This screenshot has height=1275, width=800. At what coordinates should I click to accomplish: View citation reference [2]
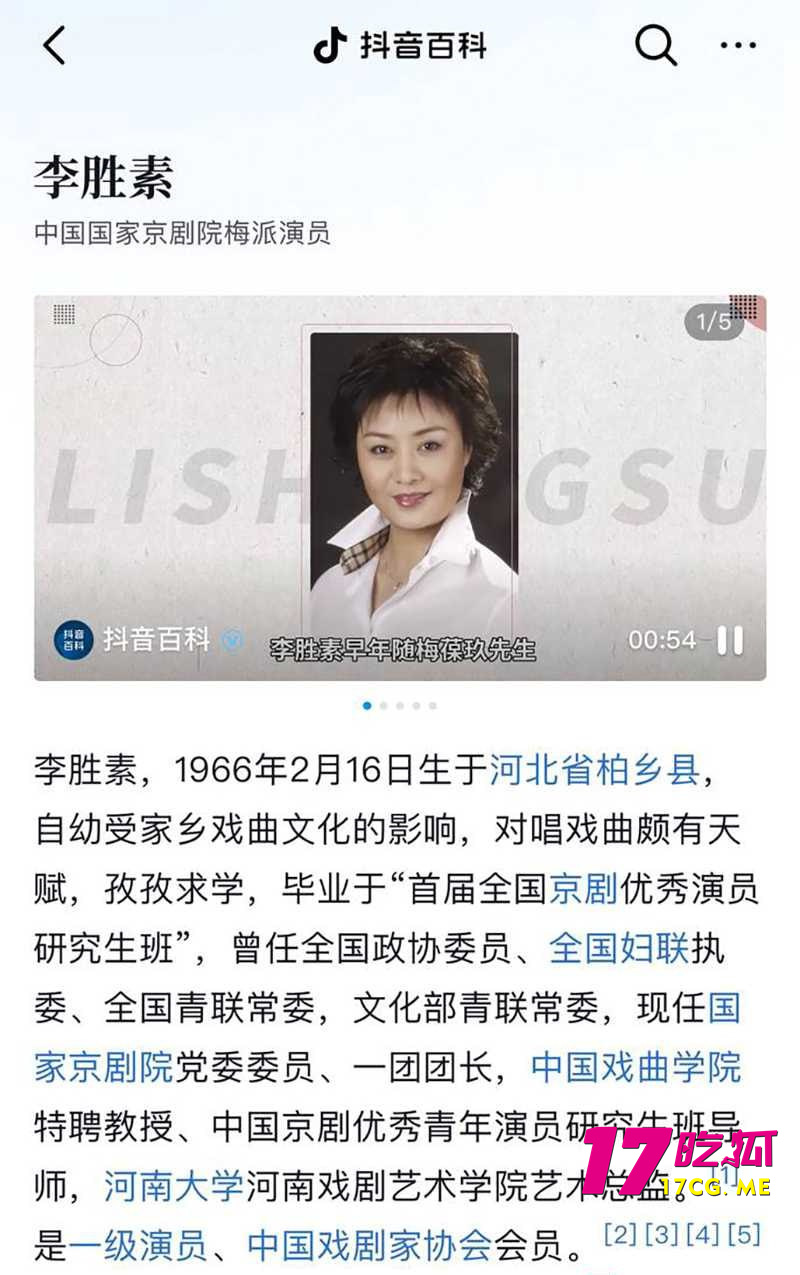[x=620, y=1233]
